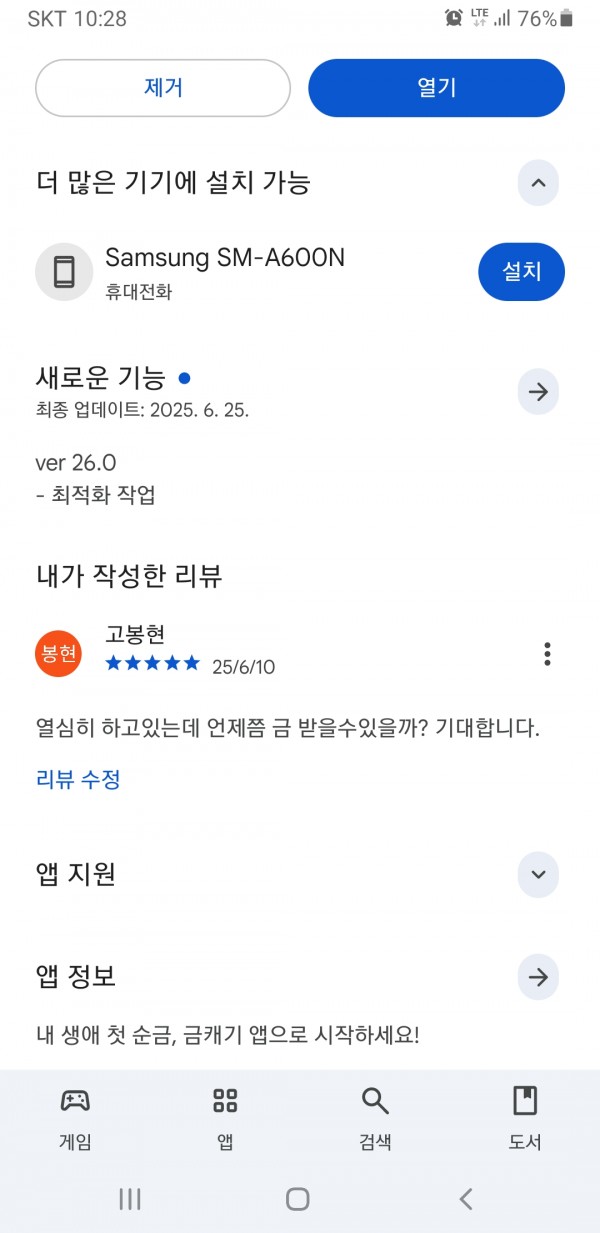Select the 도서 tab
The height and width of the screenshot is (1233, 600).
[x=525, y=1118]
